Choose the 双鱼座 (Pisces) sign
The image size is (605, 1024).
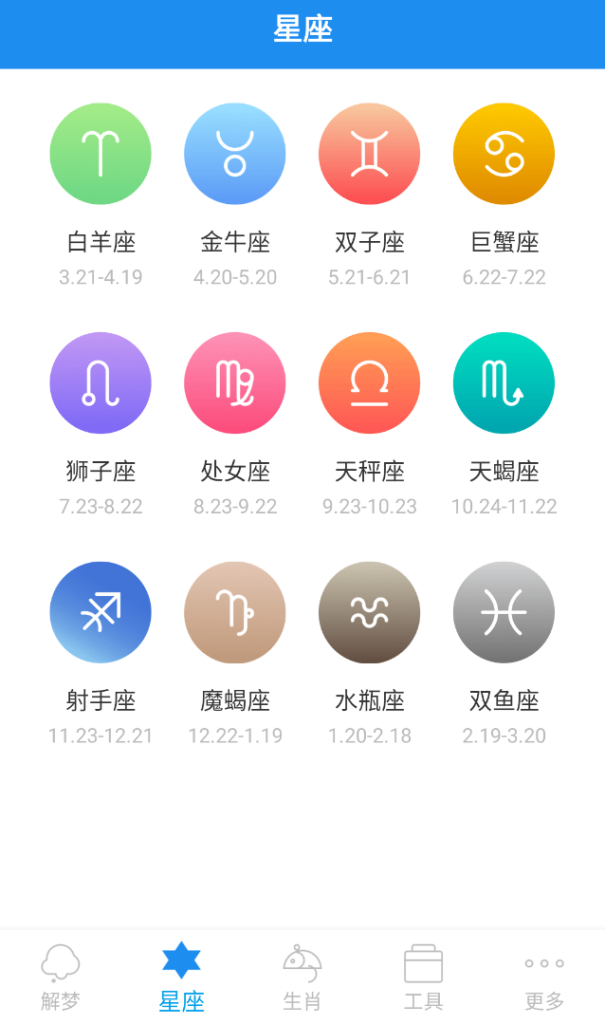(504, 612)
